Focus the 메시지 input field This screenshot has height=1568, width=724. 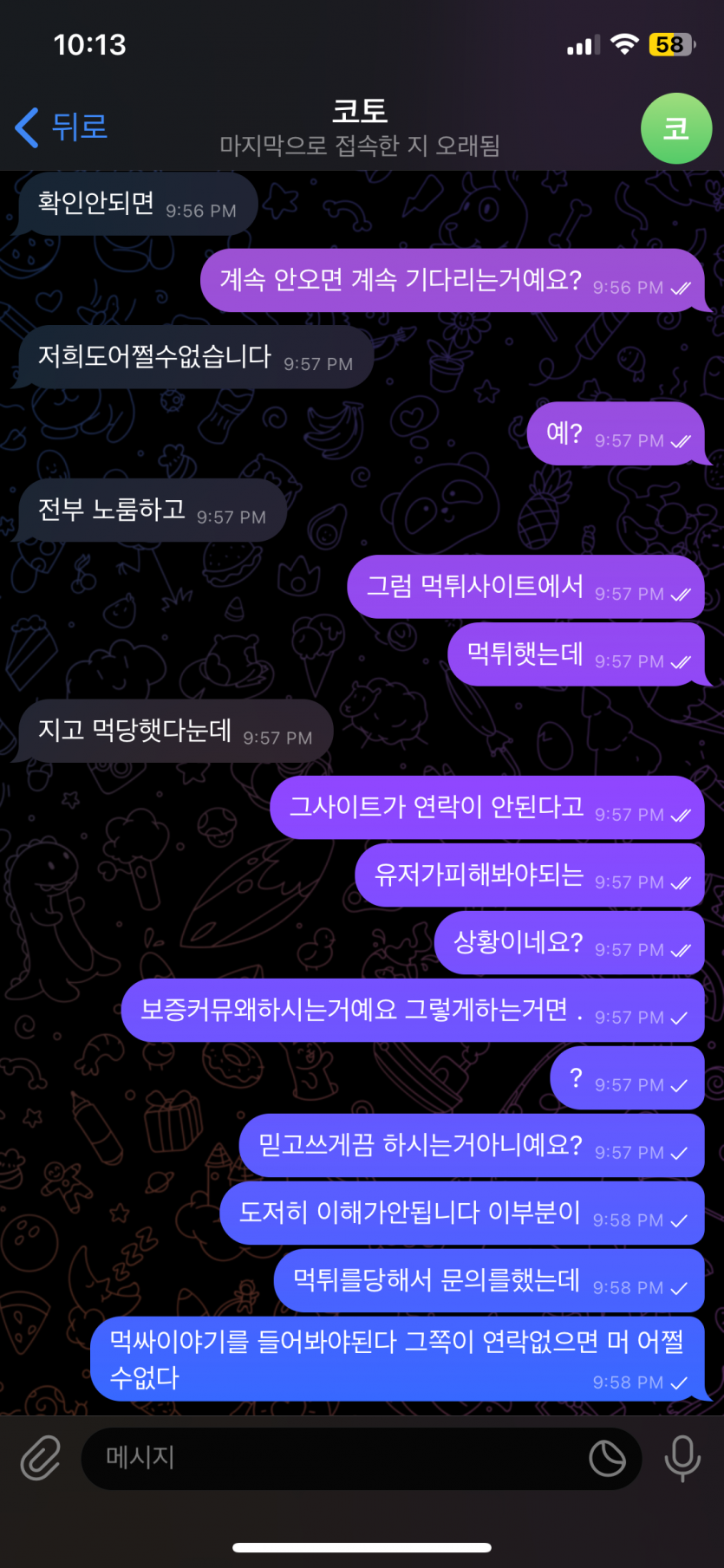(329, 1458)
